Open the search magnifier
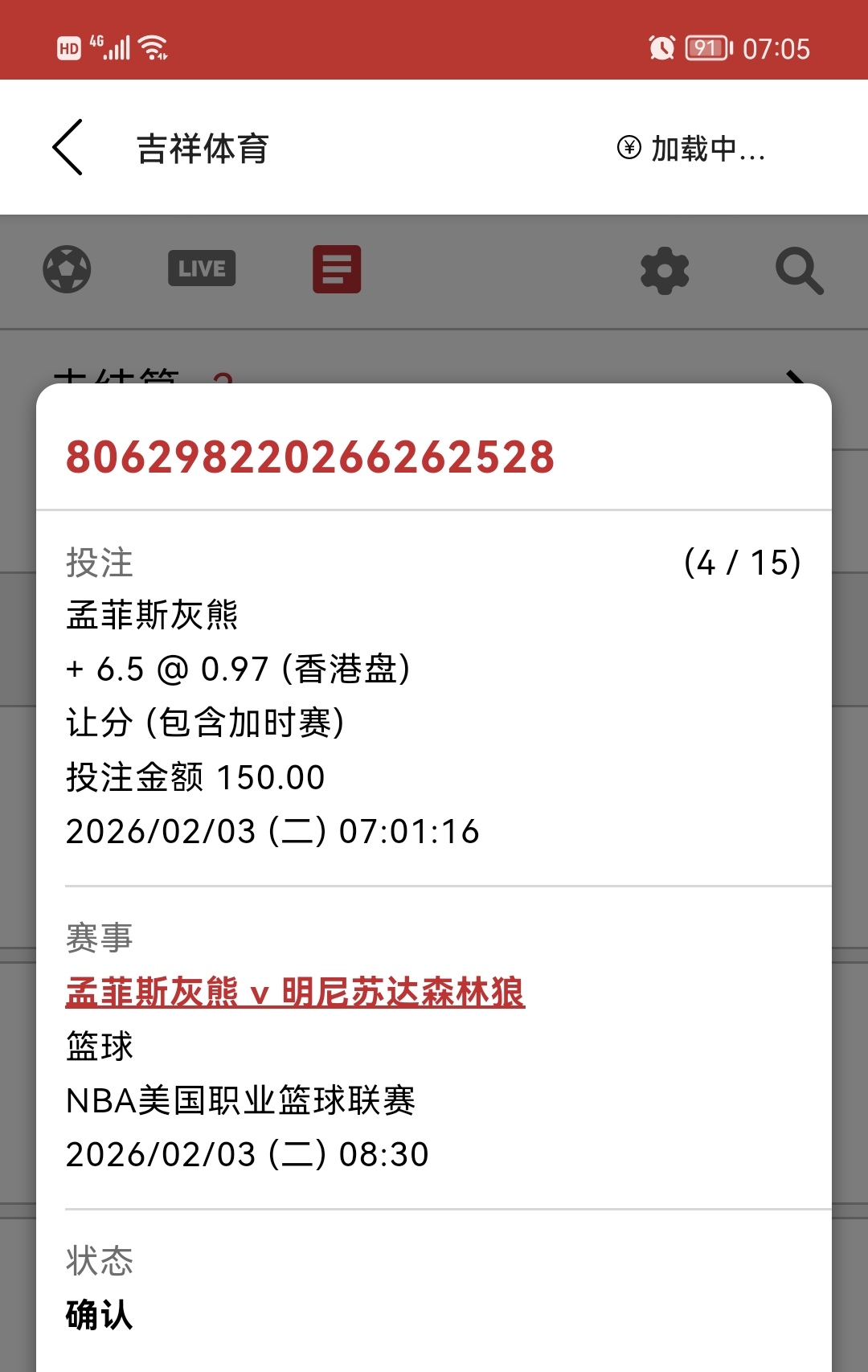The height and width of the screenshot is (1372, 868). pos(799,271)
